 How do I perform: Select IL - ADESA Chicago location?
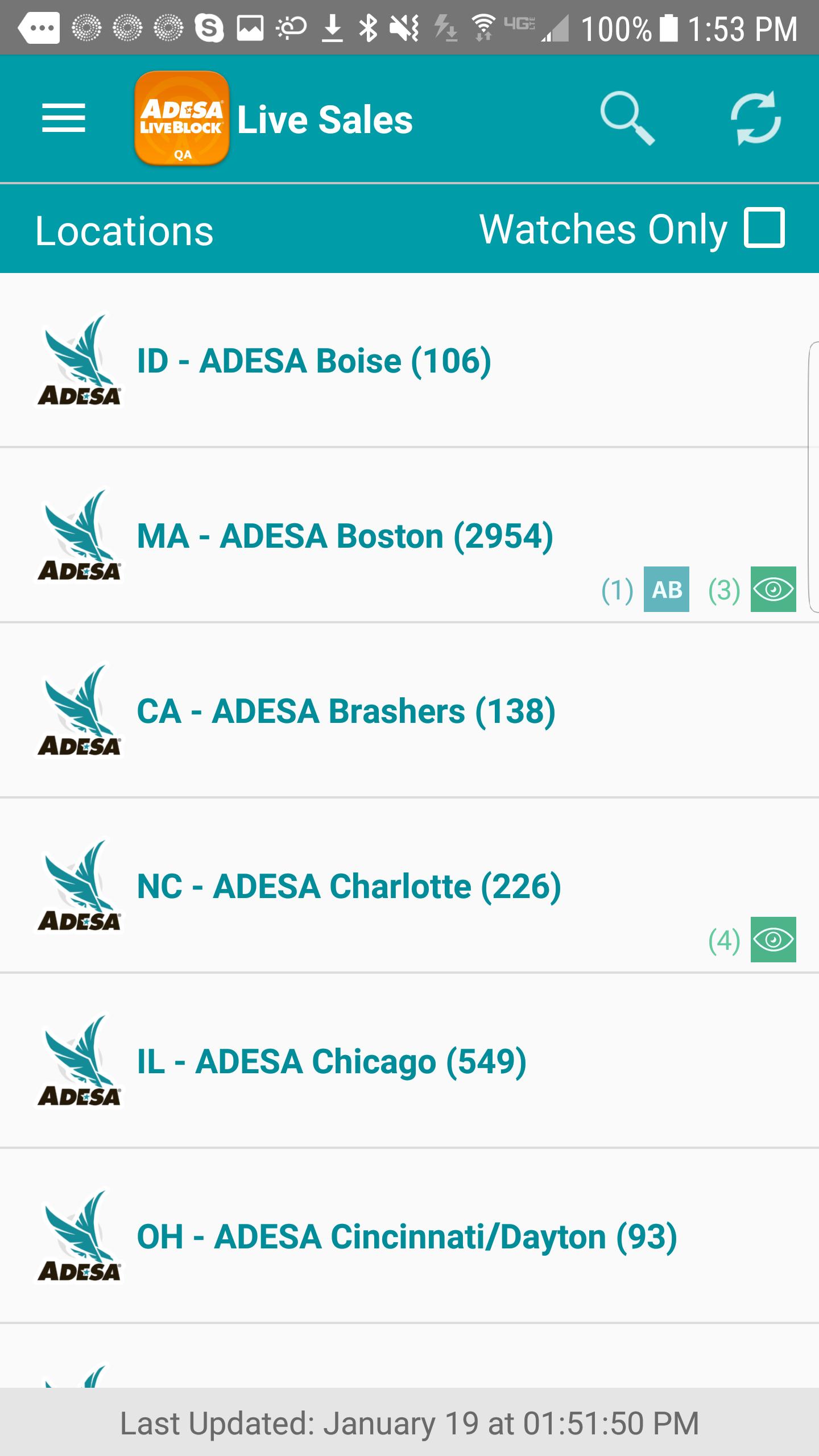click(332, 1061)
